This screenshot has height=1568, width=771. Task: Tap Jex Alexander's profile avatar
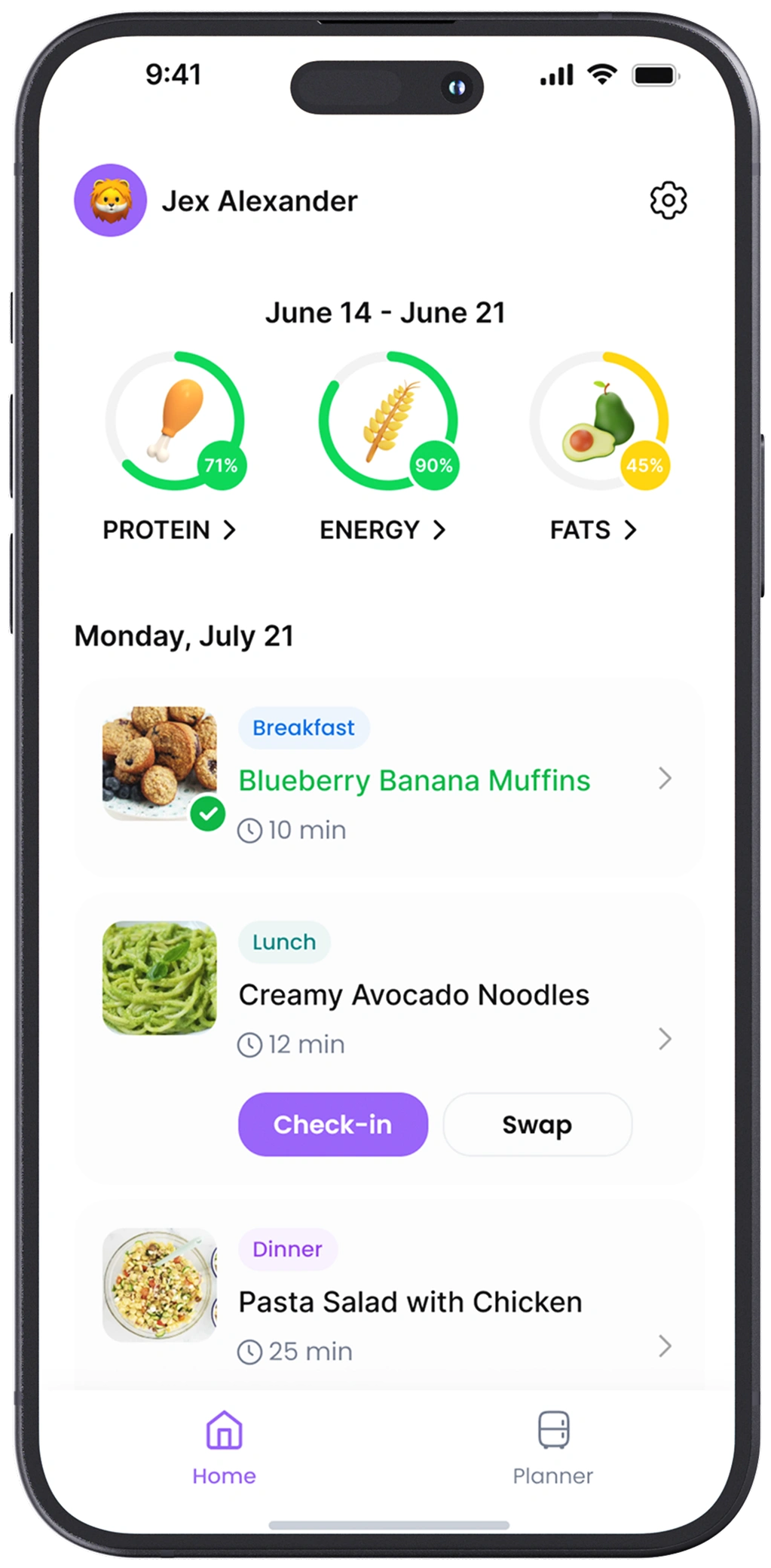tap(110, 201)
